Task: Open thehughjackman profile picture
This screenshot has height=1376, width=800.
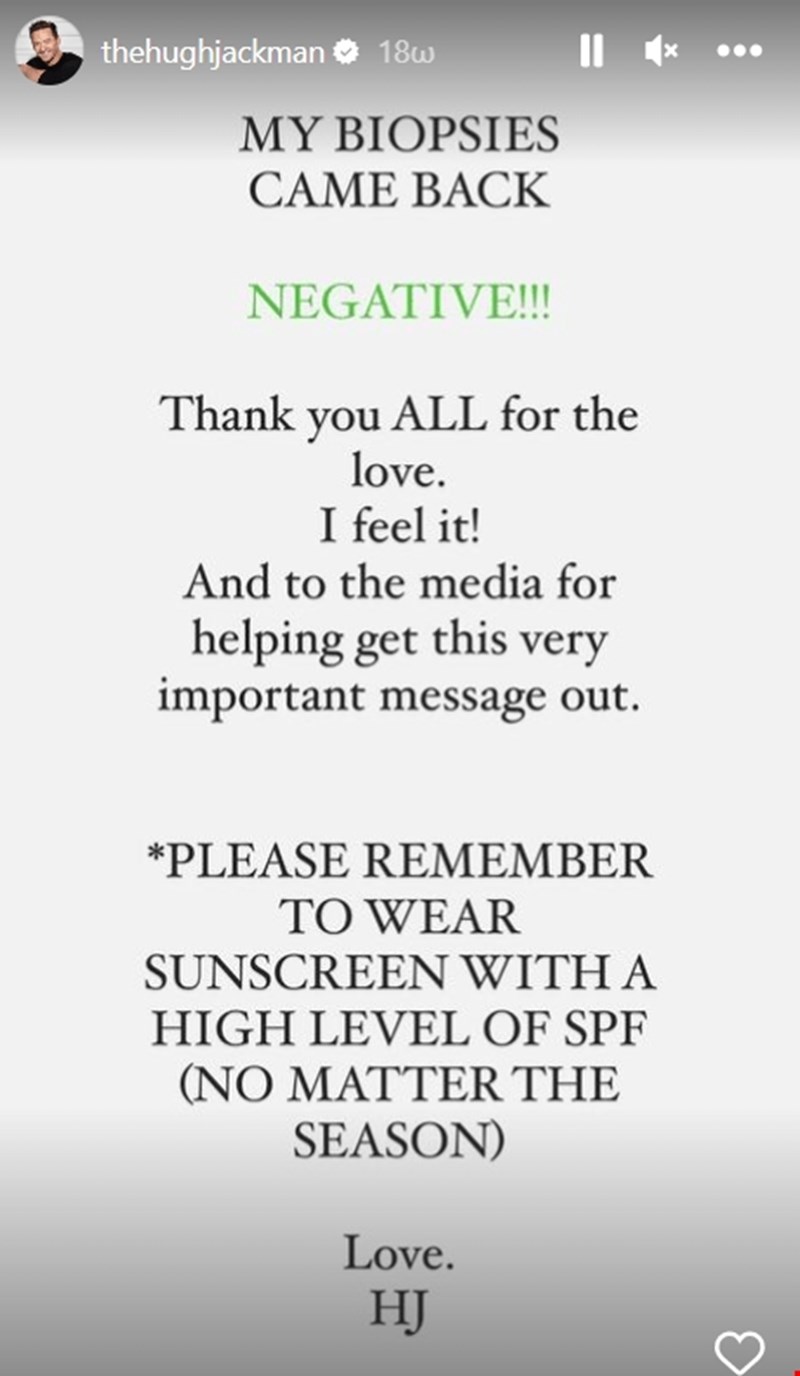Action: pyautogui.click(x=49, y=51)
